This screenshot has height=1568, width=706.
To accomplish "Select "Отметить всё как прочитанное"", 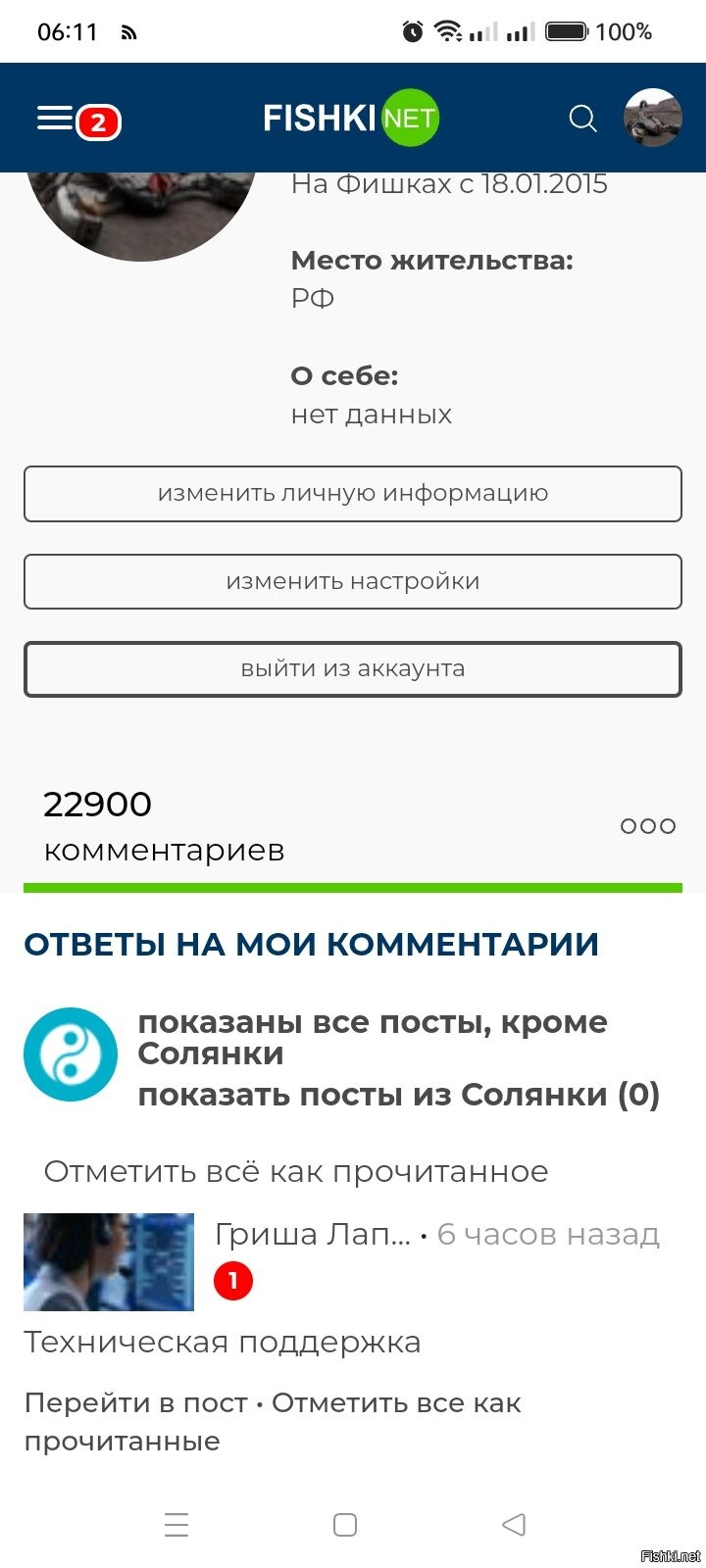I will [296, 1172].
